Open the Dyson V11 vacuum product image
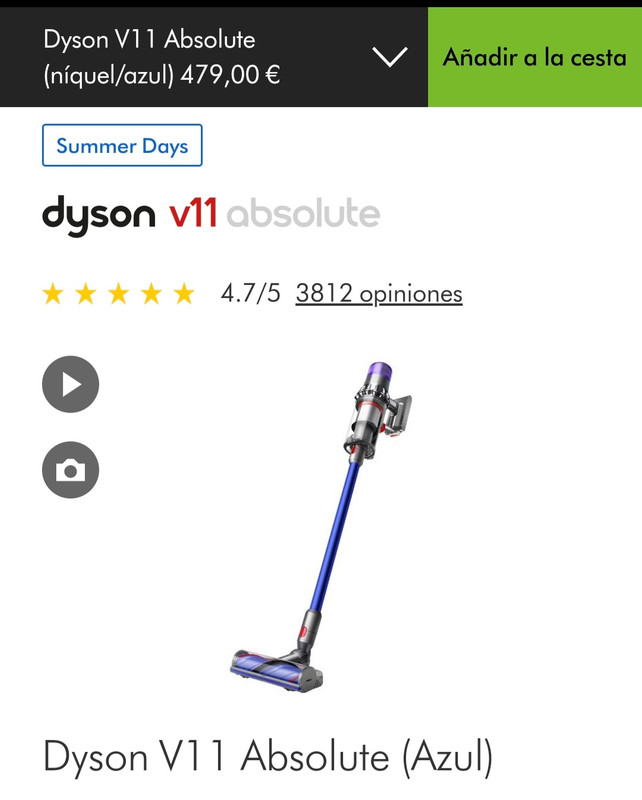Screen dimensions: 642x800 coord(322,527)
